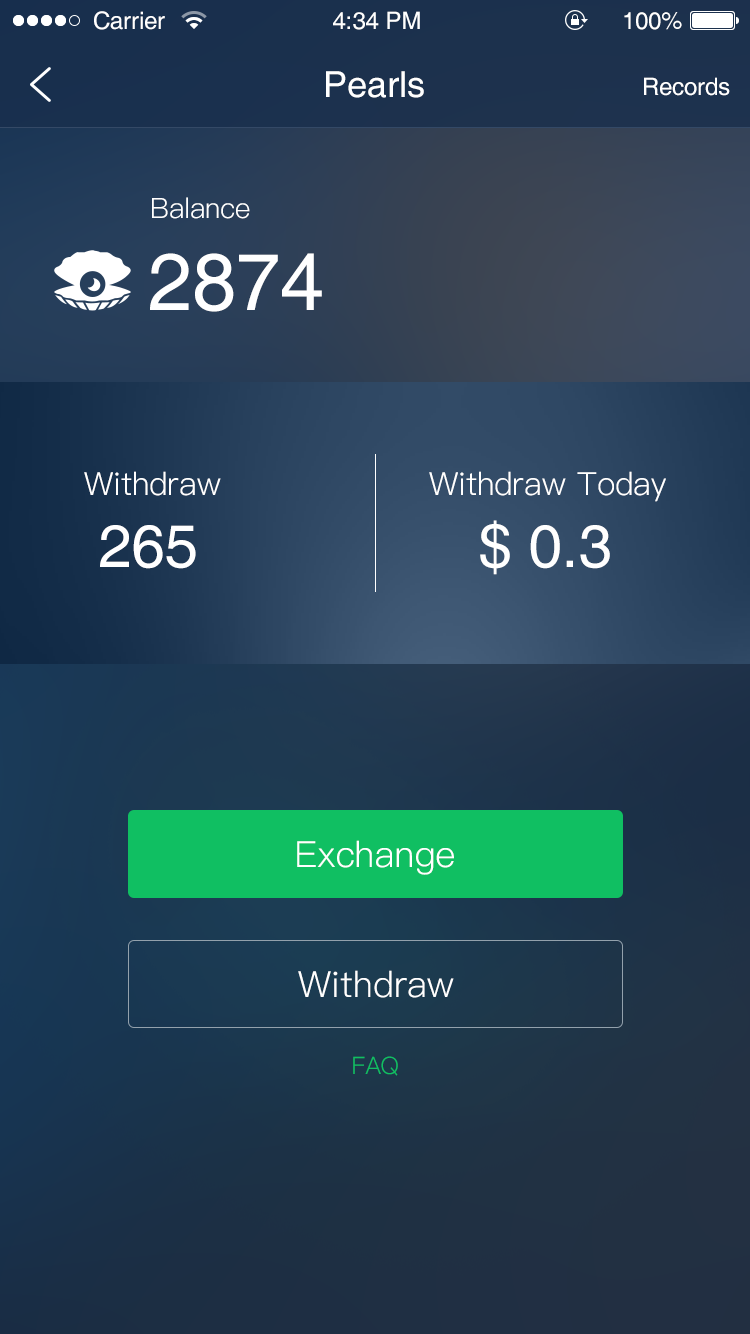Go back using the top-left arrow
750x1334 pixels.
coord(40,86)
